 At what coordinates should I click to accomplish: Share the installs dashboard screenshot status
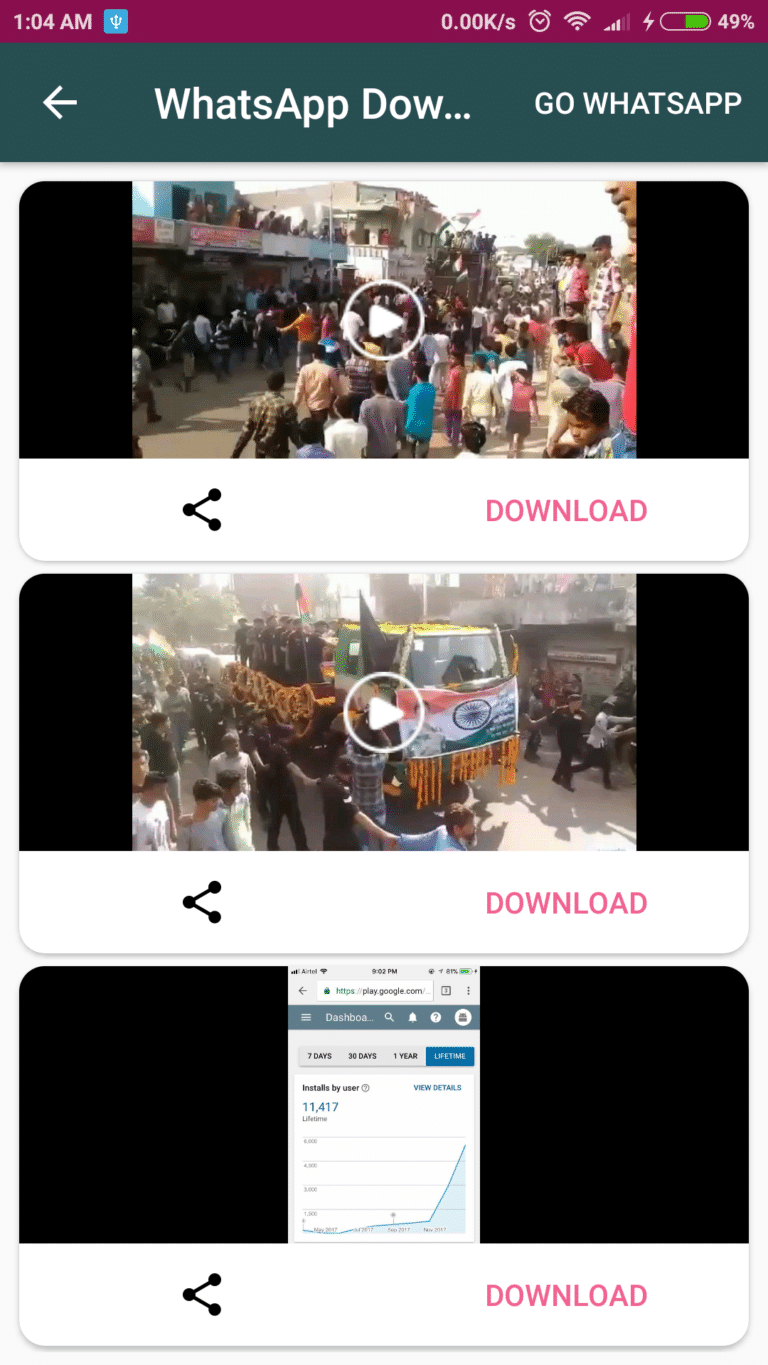point(202,1295)
